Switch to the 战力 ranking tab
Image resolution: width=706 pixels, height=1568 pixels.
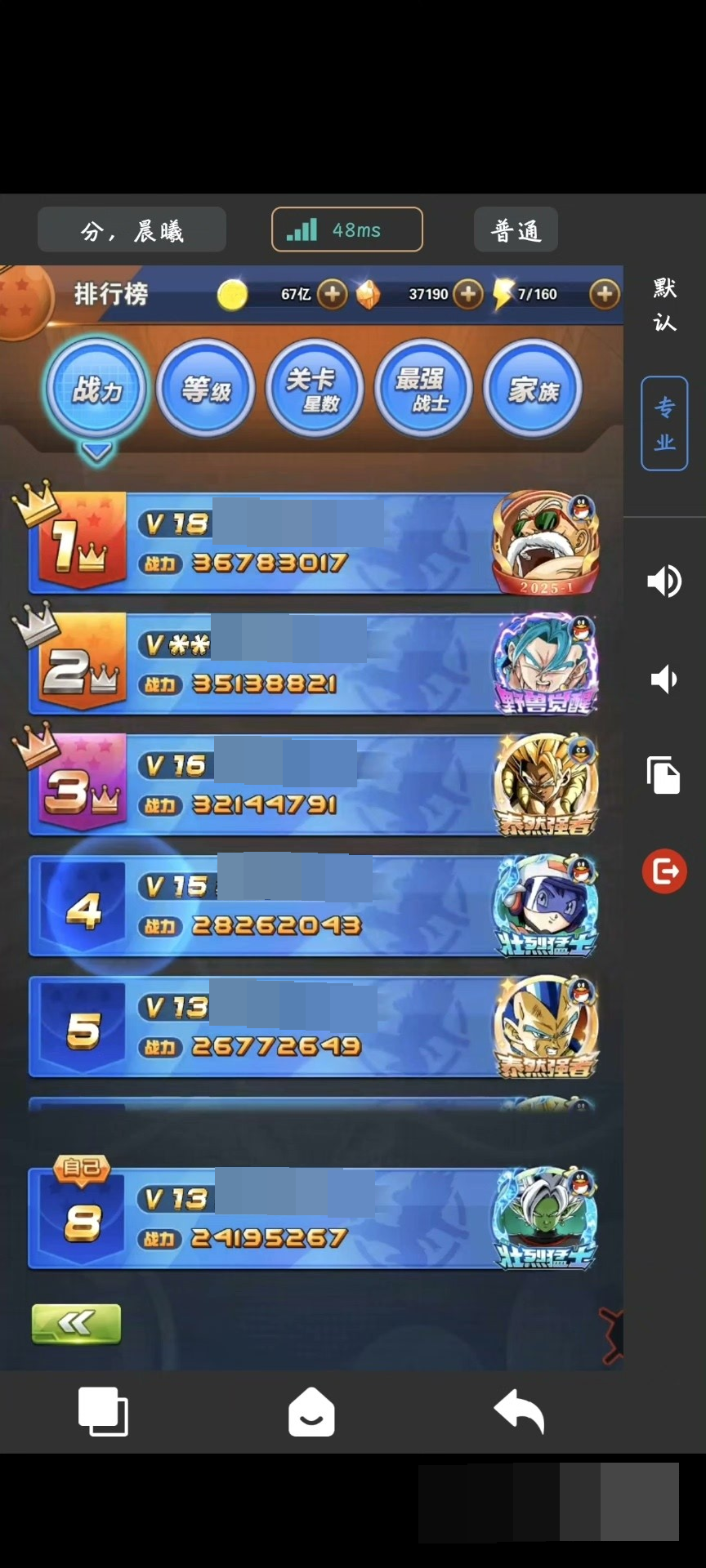click(96, 390)
